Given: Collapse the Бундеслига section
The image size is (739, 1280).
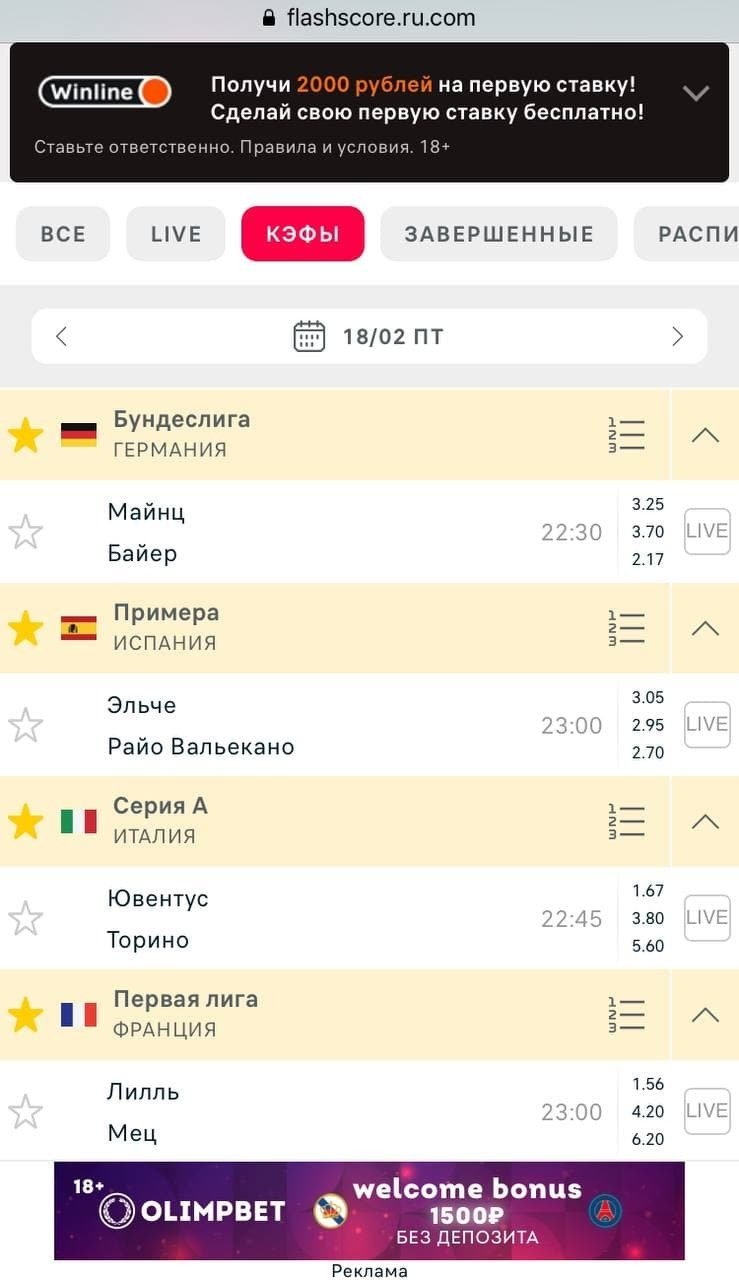Looking at the screenshot, I should click(705, 434).
